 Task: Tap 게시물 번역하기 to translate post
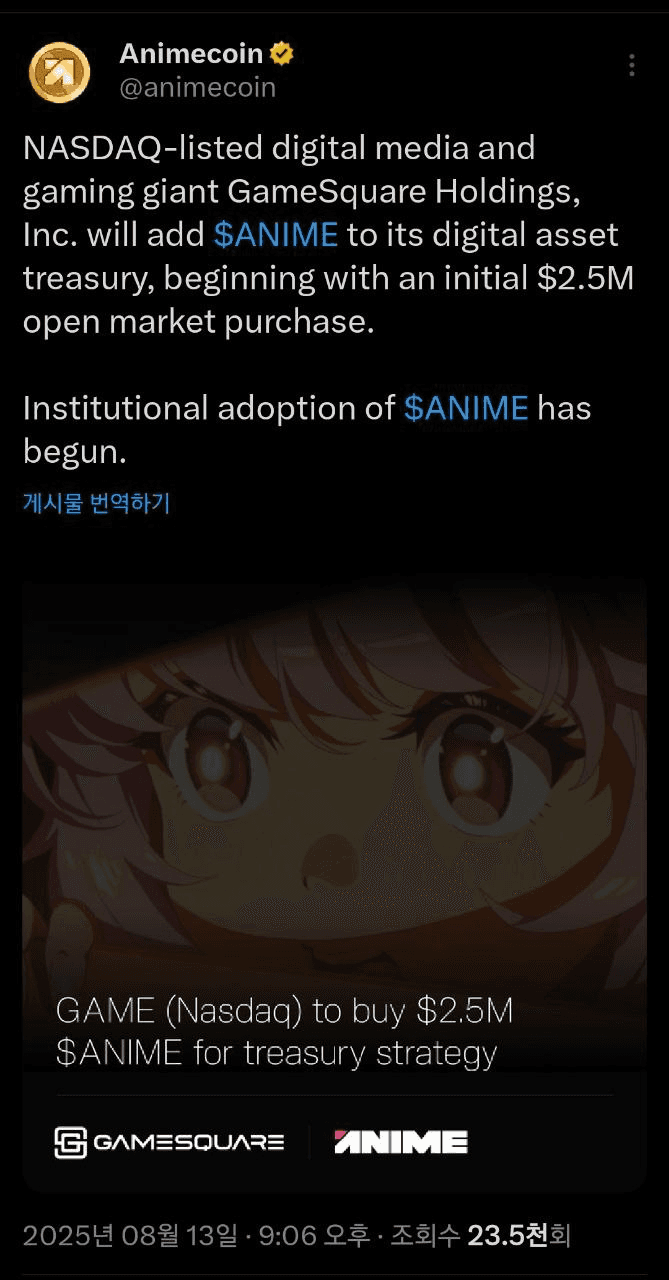click(x=96, y=503)
